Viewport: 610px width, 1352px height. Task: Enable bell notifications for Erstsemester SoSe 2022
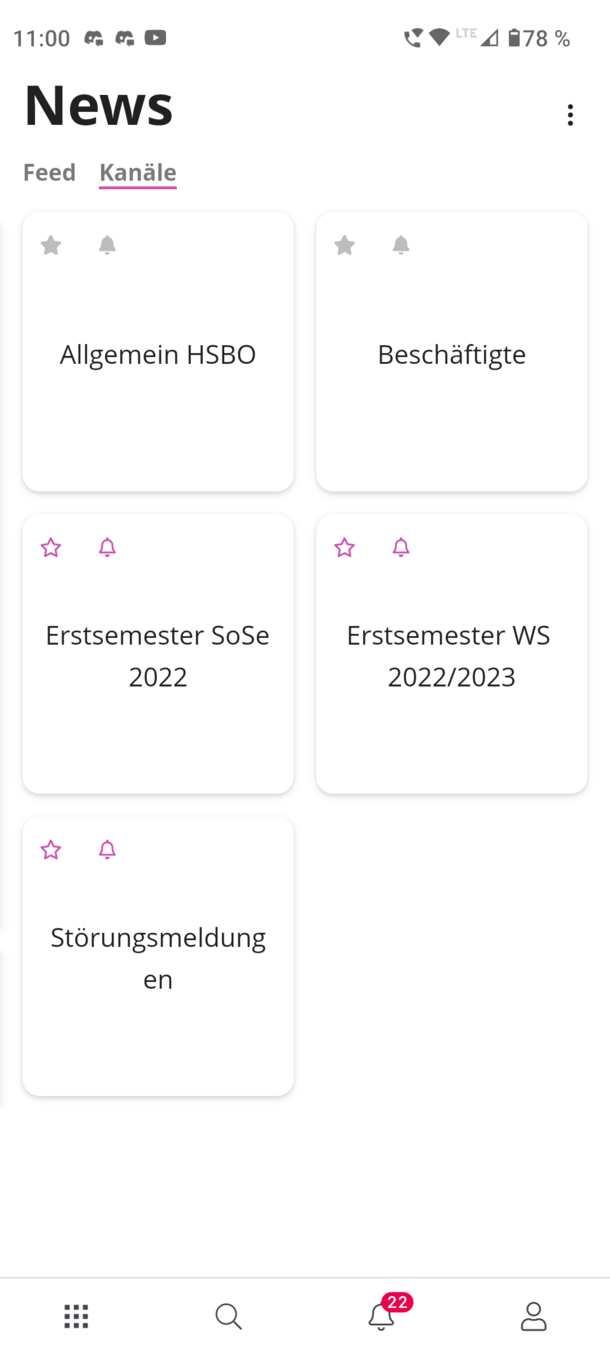[107, 547]
